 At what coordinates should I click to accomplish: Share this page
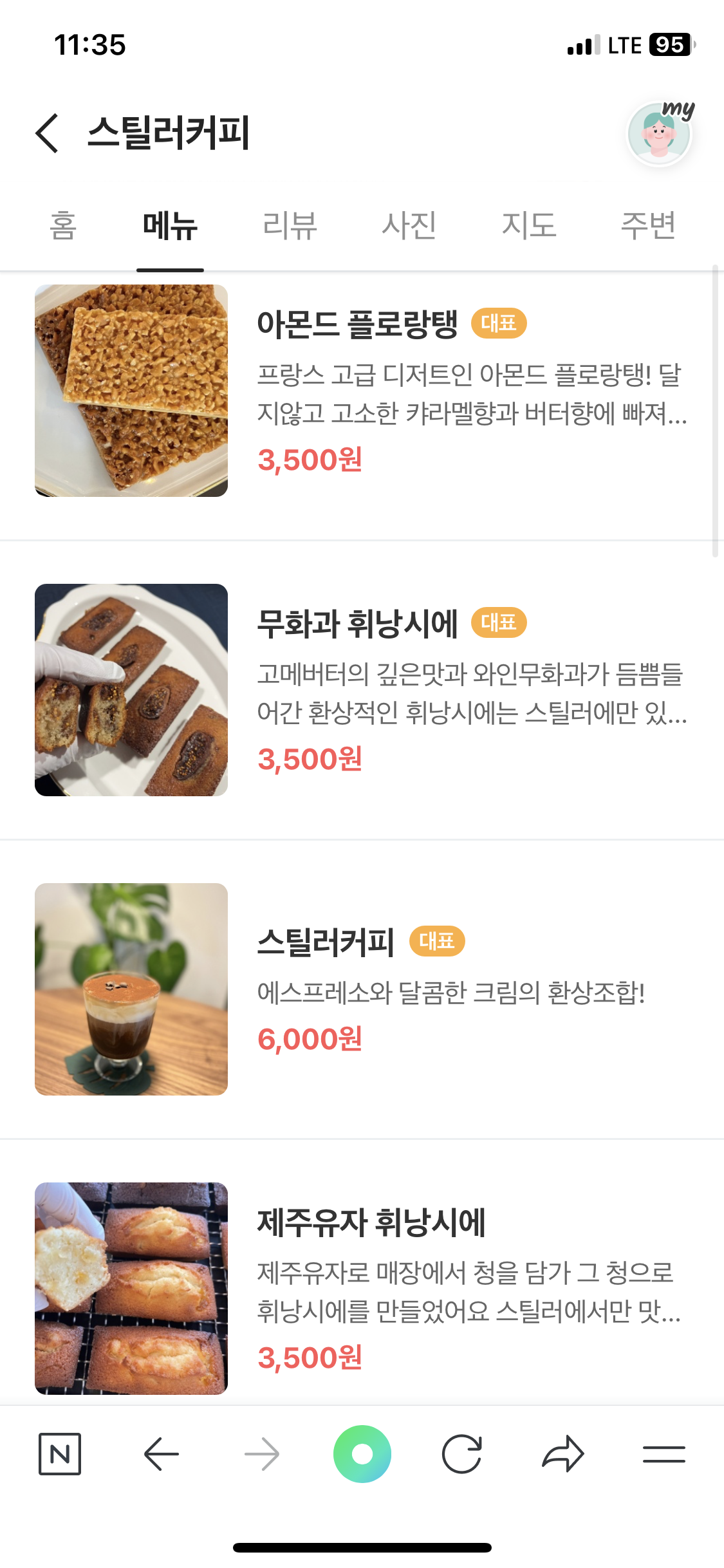click(x=563, y=1454)
